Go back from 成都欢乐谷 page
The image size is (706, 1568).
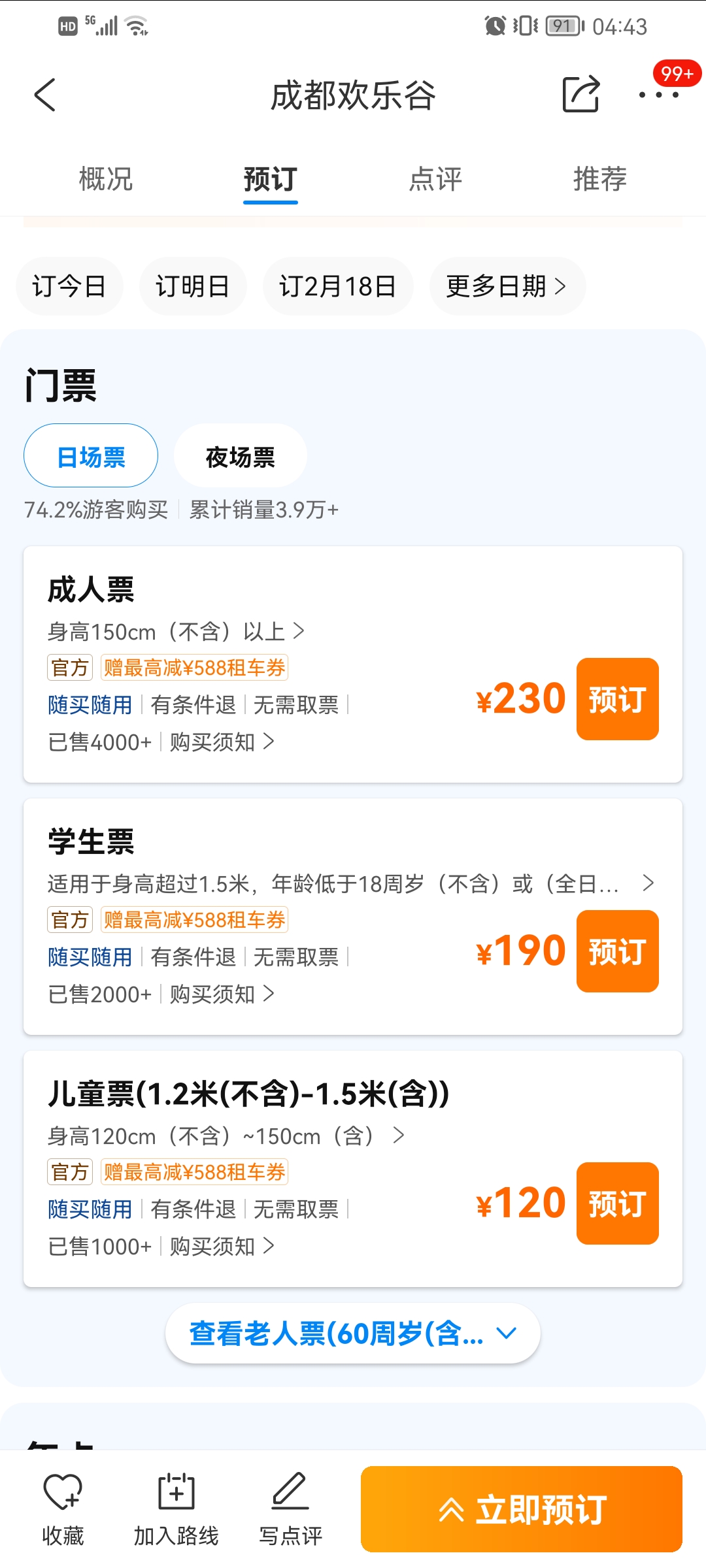click(x=44, y=95)
